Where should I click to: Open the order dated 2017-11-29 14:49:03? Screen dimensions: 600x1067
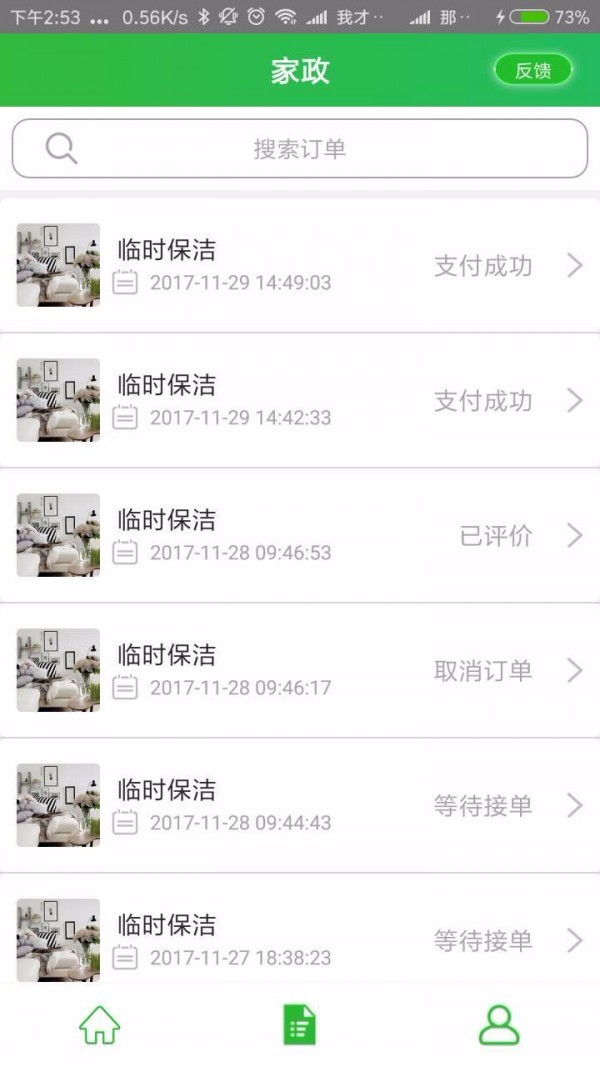coord(299,265)
